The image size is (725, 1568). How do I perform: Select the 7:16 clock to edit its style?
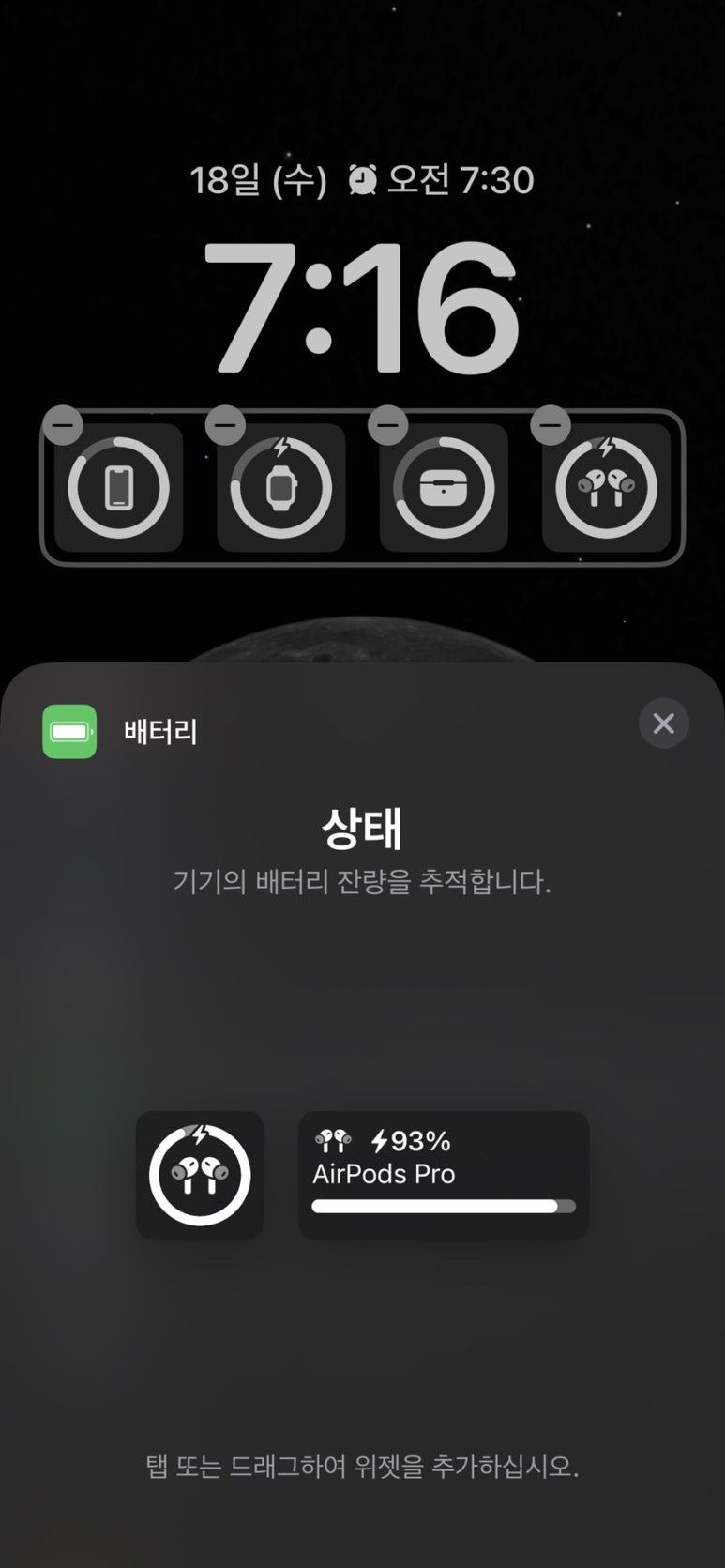click(x=362, y=307)
